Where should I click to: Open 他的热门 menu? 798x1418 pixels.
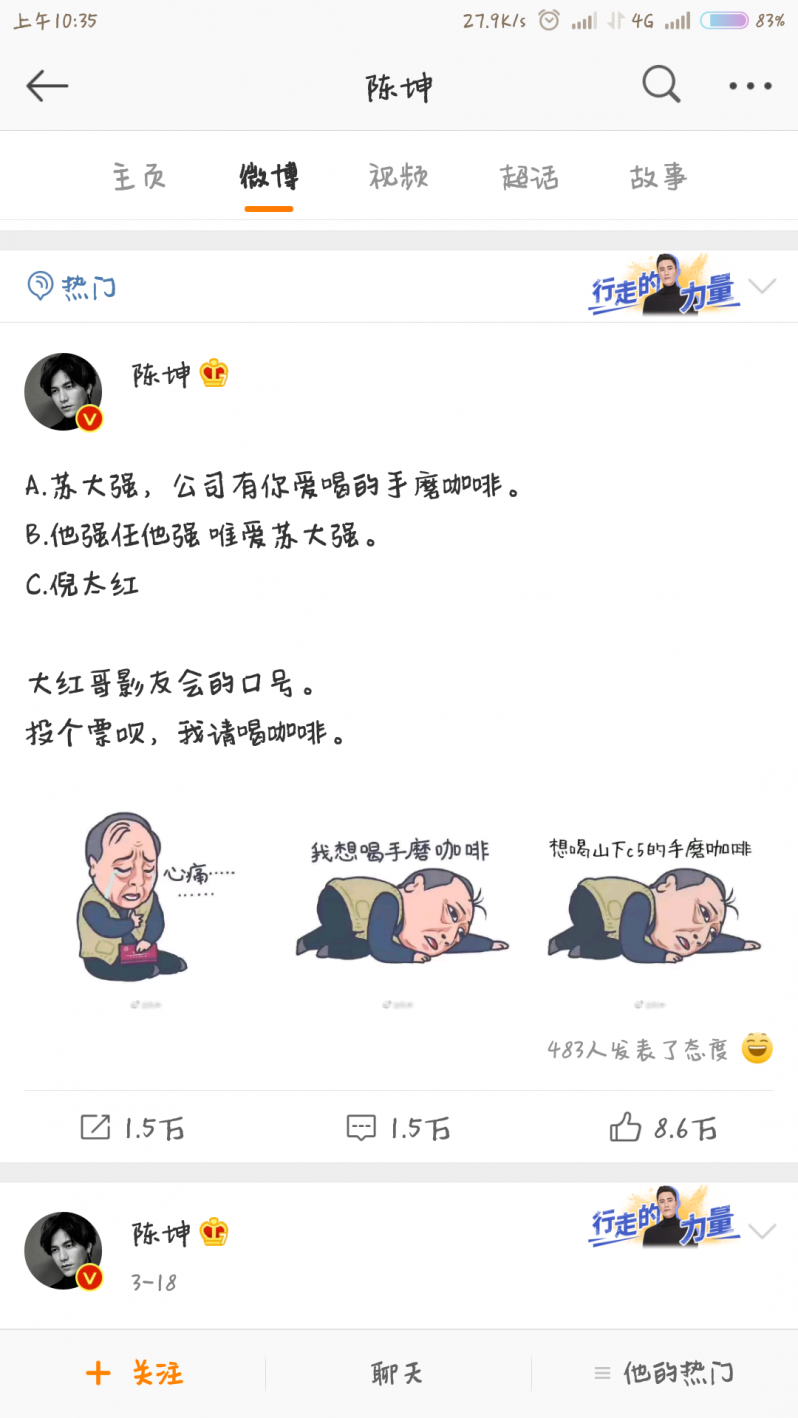click(x=664, y=1373)
